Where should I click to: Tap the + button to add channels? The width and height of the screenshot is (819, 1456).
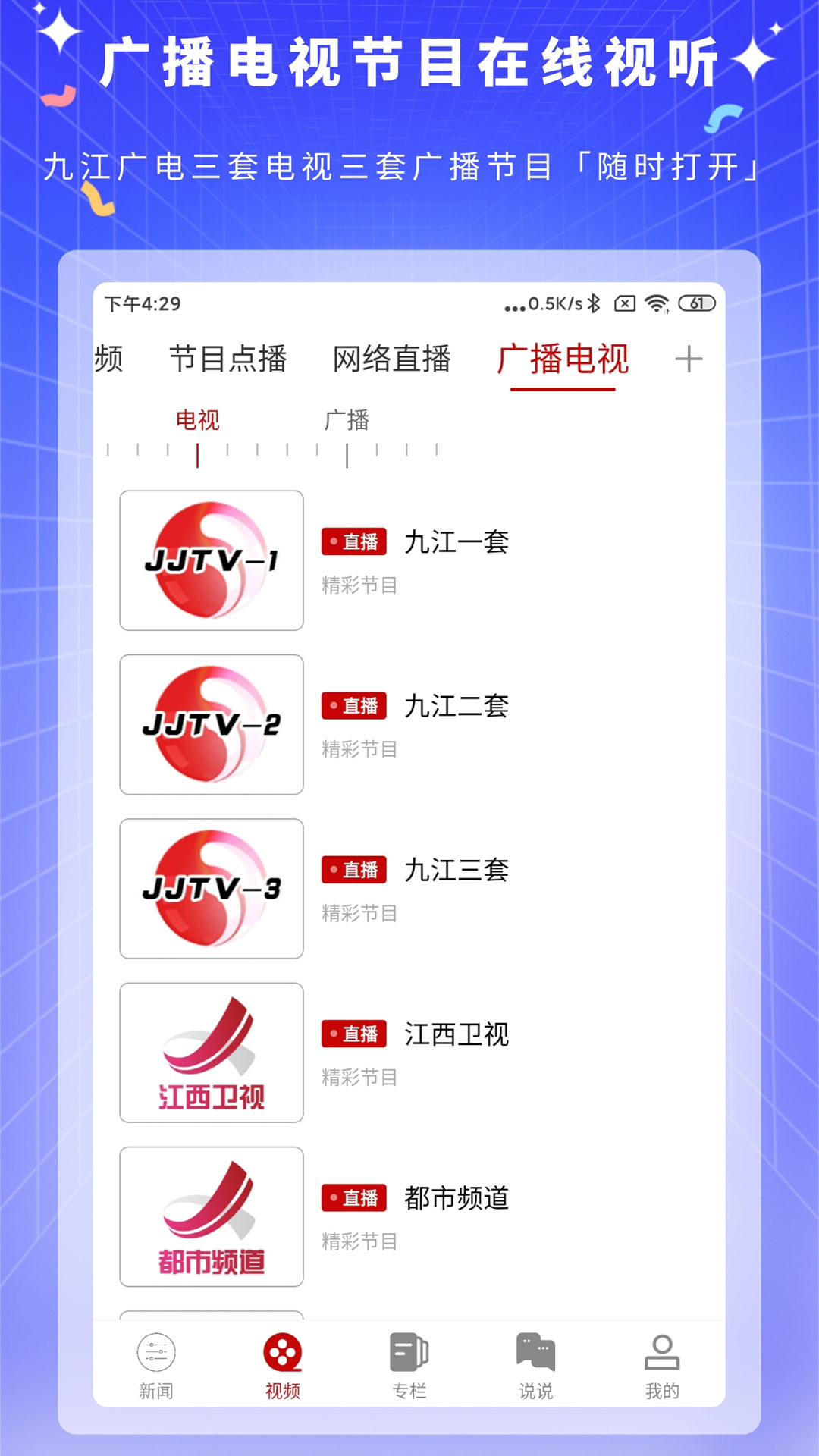coord(689,360)
